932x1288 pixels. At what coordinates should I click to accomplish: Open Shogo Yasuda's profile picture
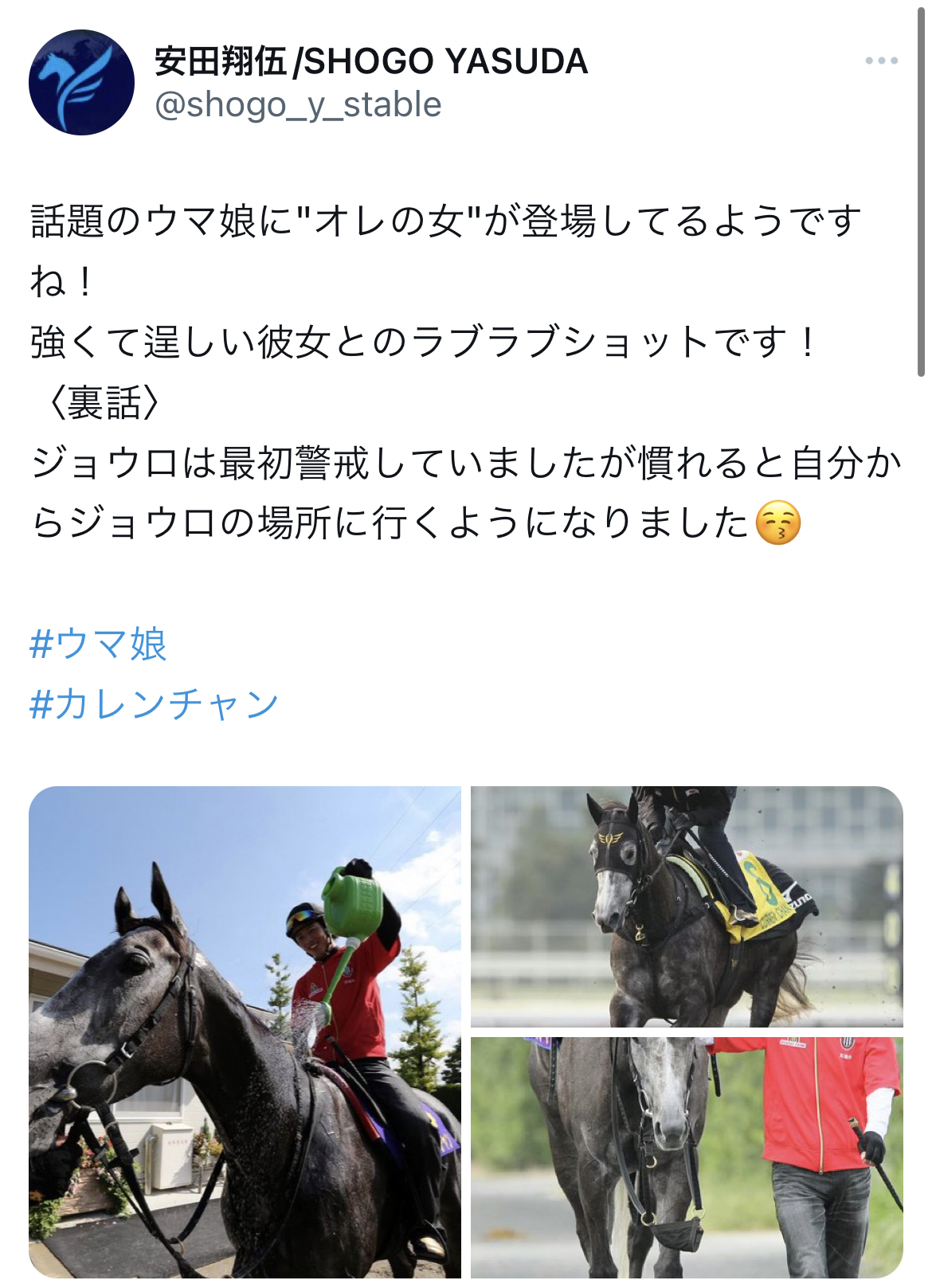click(x=81, y=82)
